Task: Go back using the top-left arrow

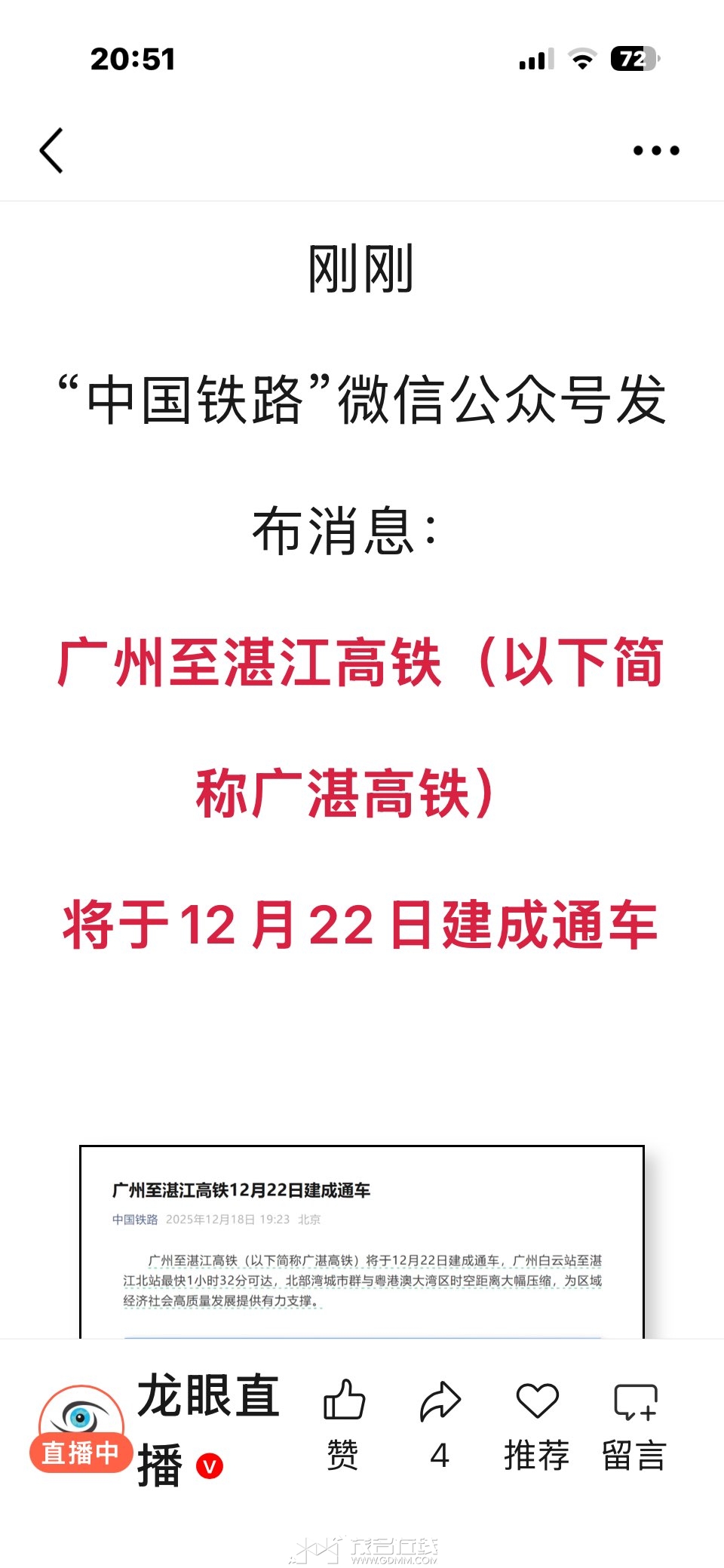Action: (x=51, y=150)
